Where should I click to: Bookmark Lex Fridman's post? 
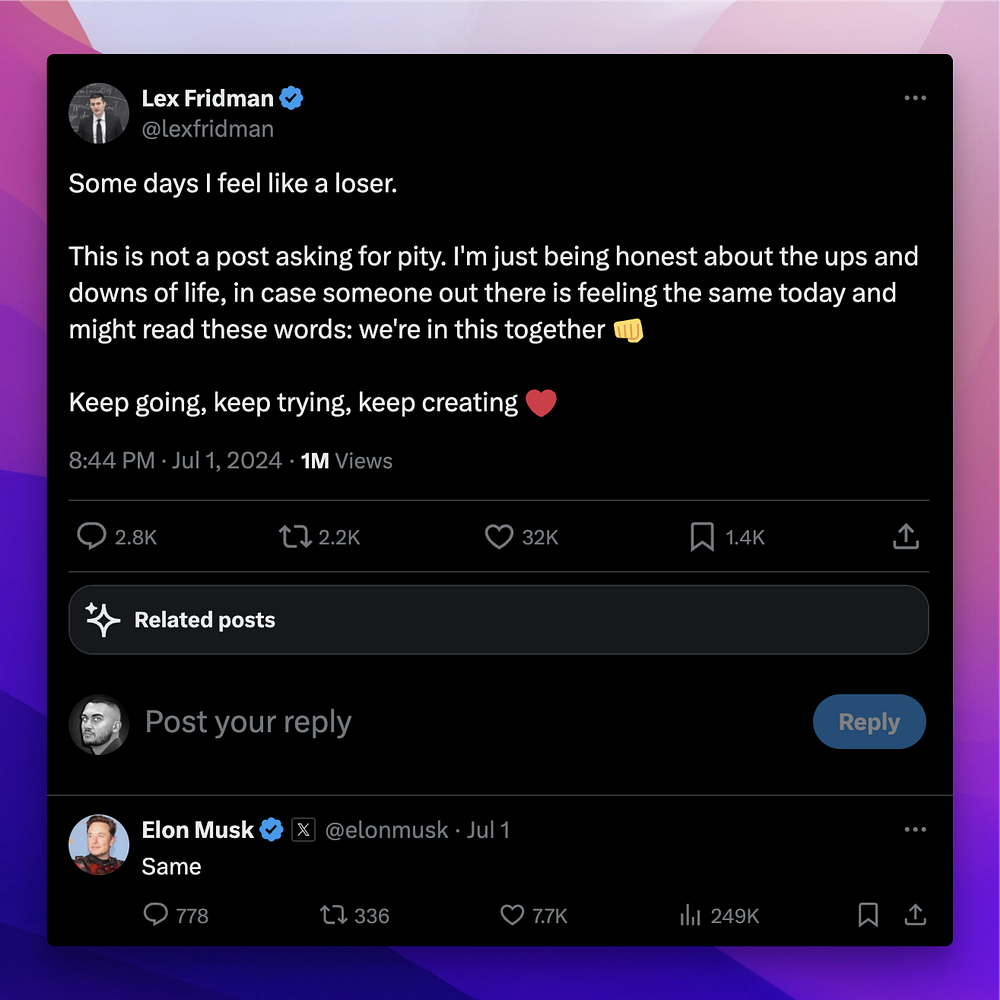[x=702, y=537]
